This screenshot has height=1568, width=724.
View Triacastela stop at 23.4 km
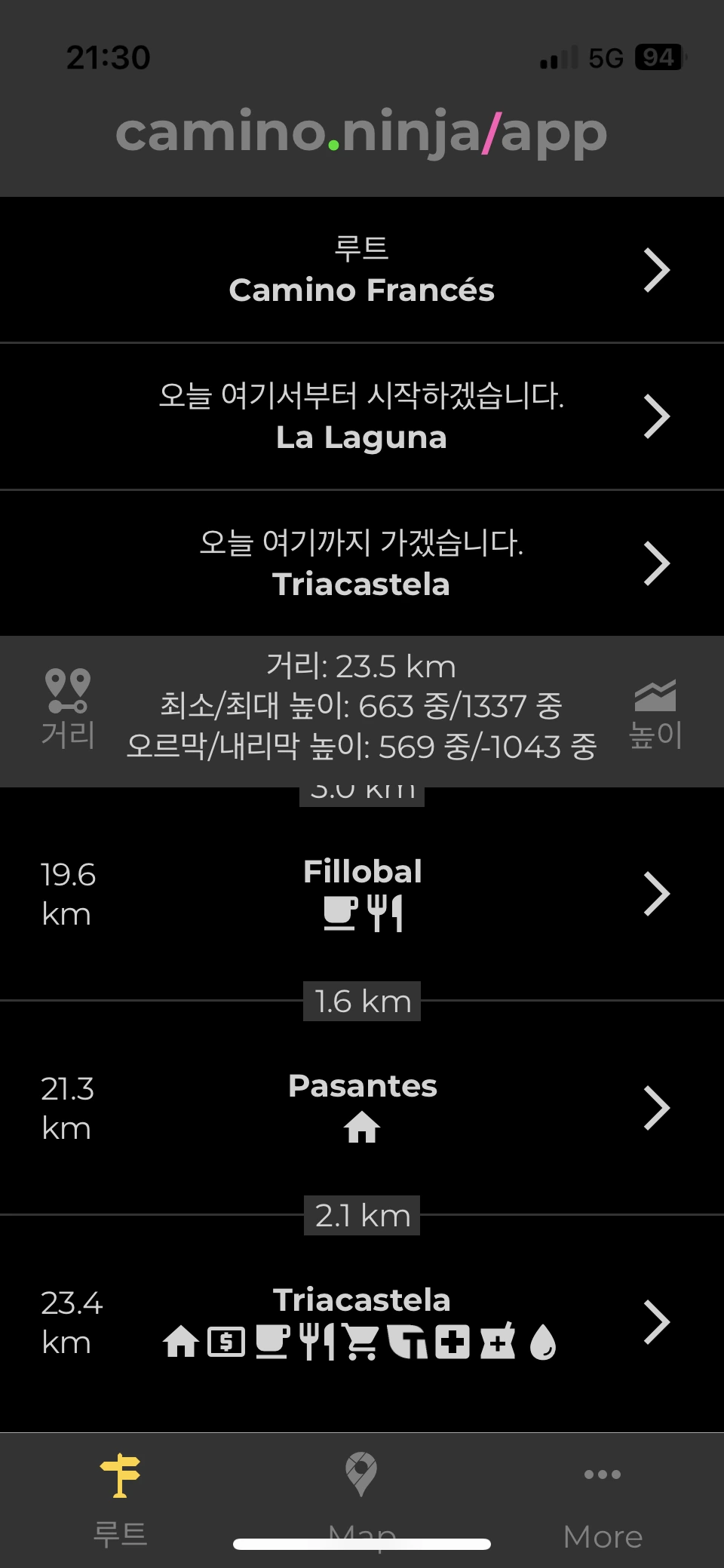tap(362, 1321)
